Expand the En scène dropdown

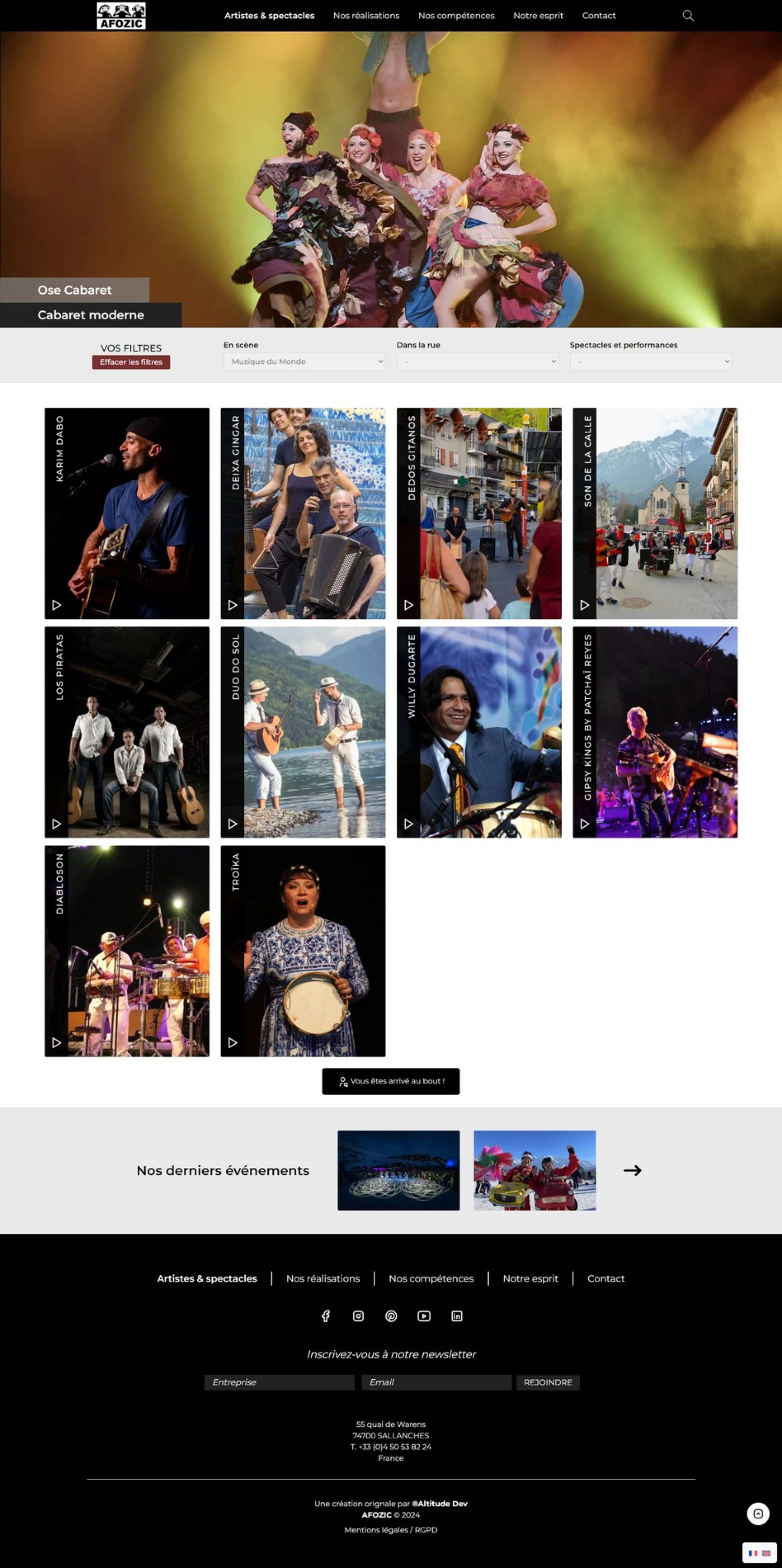pyautogui.click(x=304, y=362)
